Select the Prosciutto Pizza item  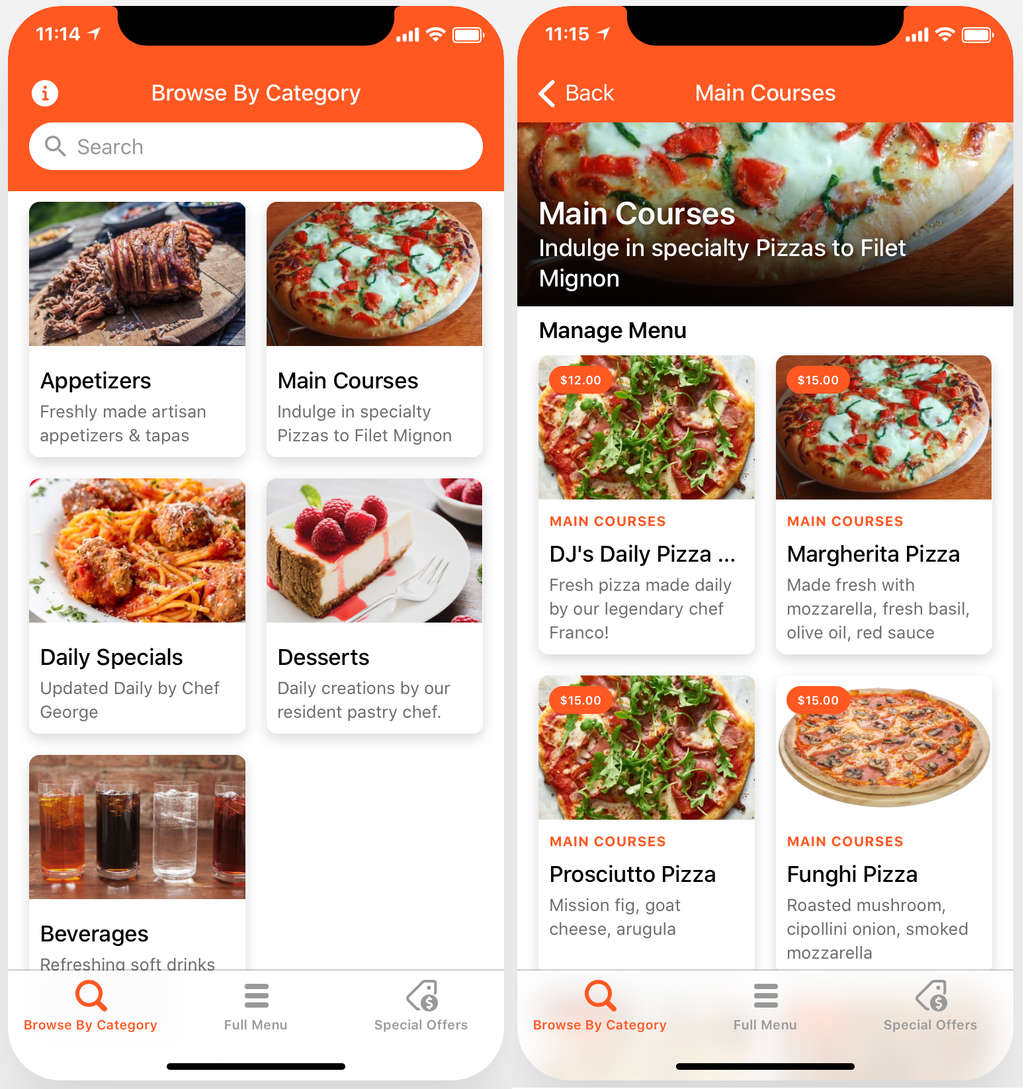[x=646, y=820]
